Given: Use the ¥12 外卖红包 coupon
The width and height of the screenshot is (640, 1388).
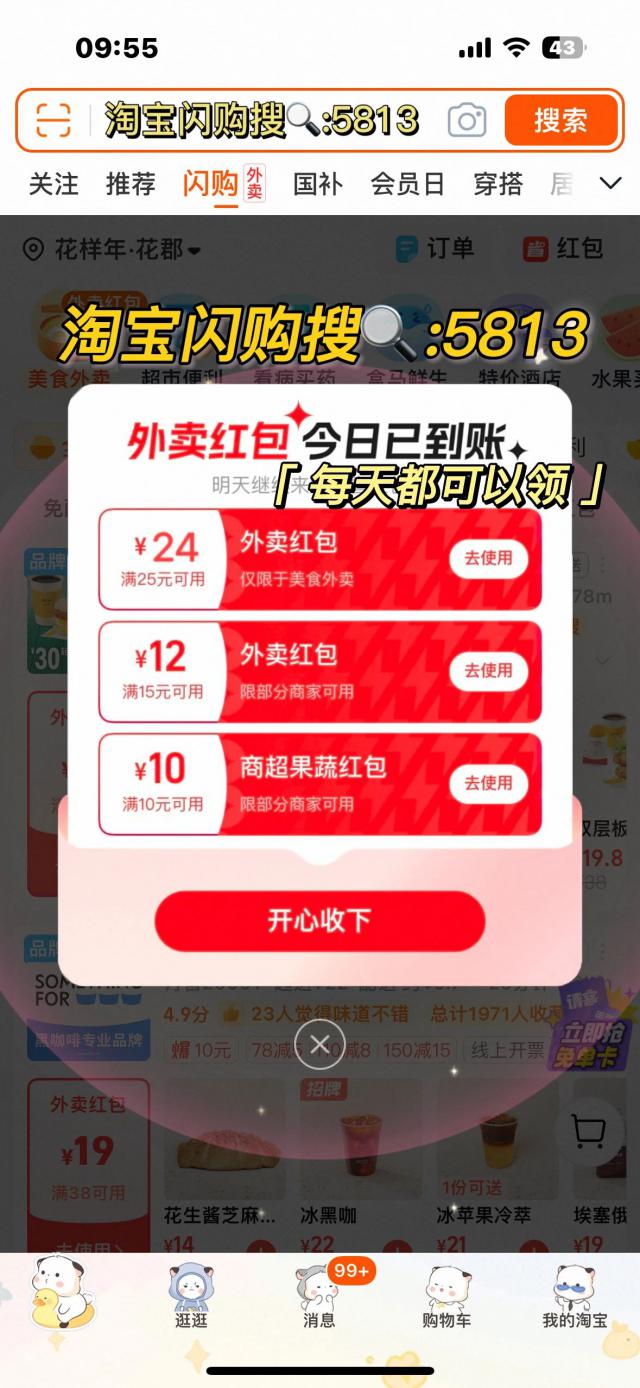Looking at the screenshot, I should click(488, 670).
